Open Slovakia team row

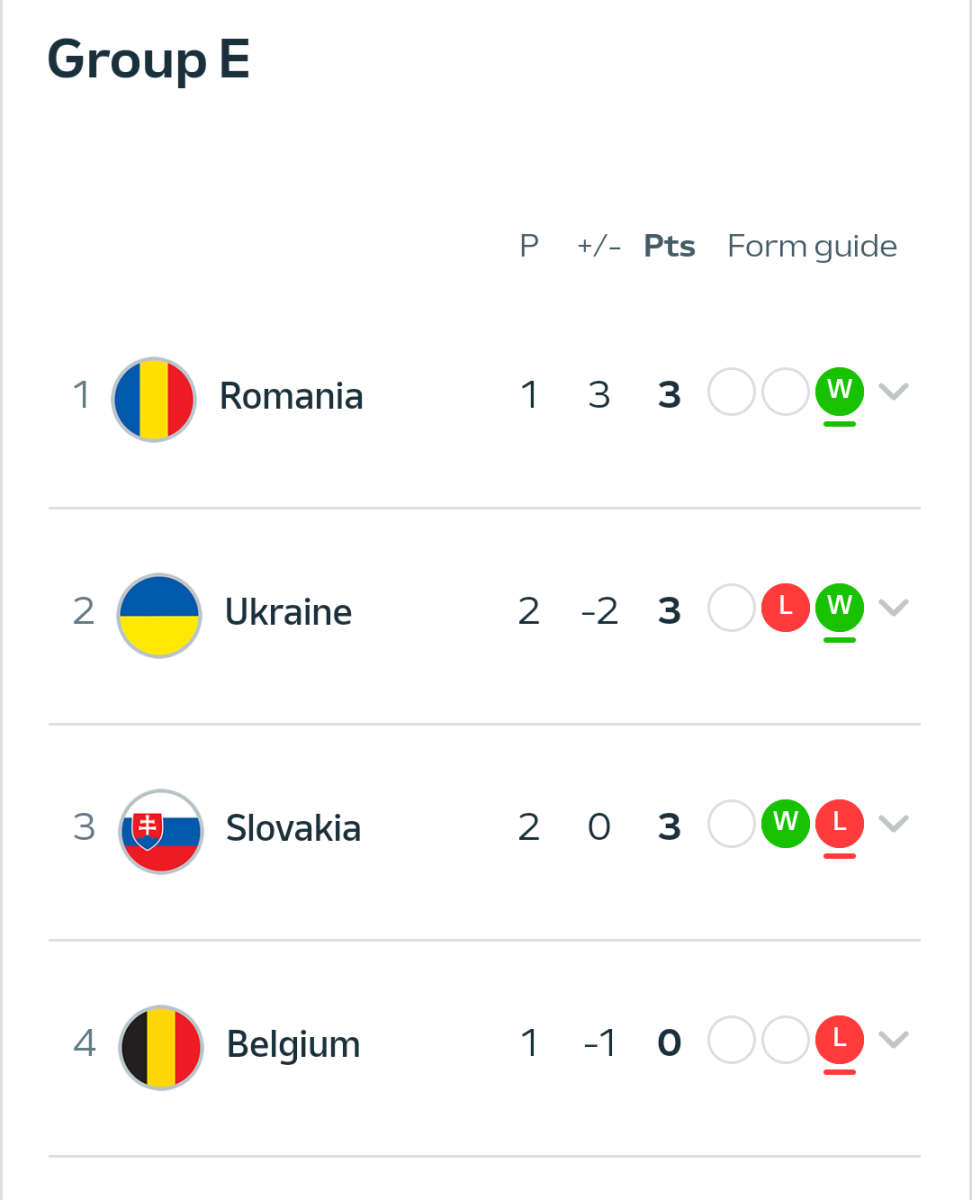click(293, 828)
